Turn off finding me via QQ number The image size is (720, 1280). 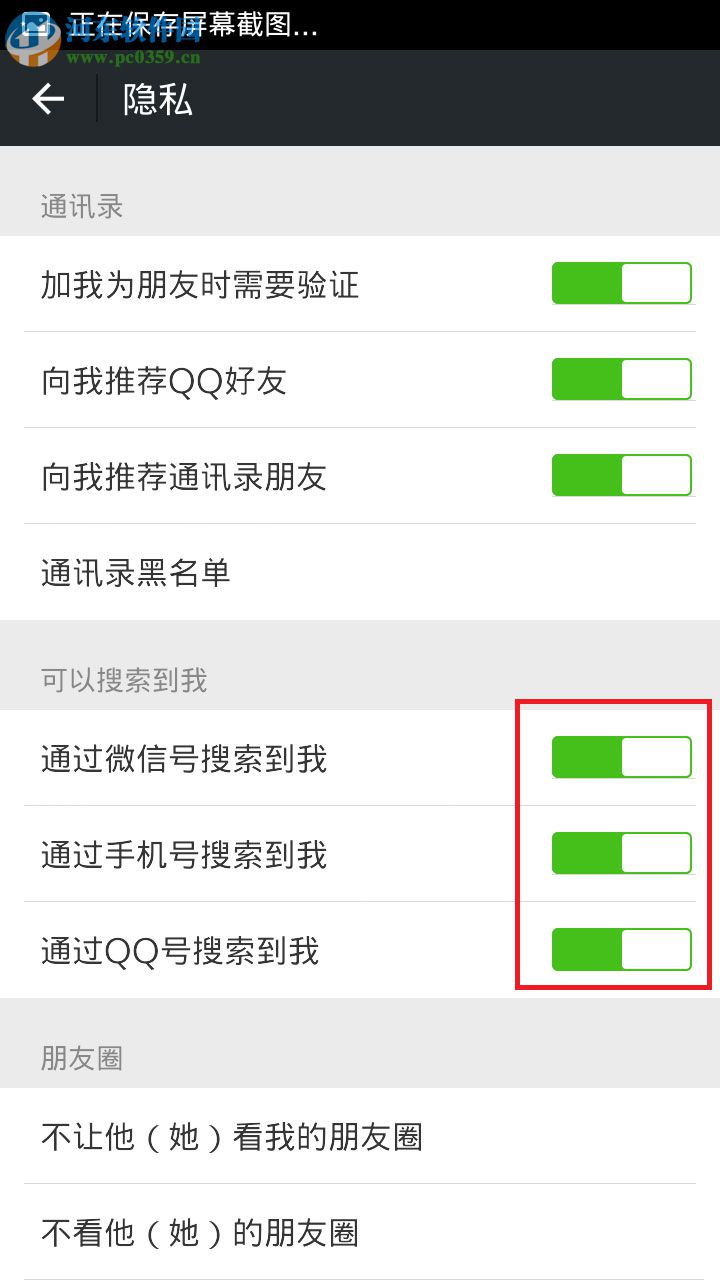pos(622,948)
